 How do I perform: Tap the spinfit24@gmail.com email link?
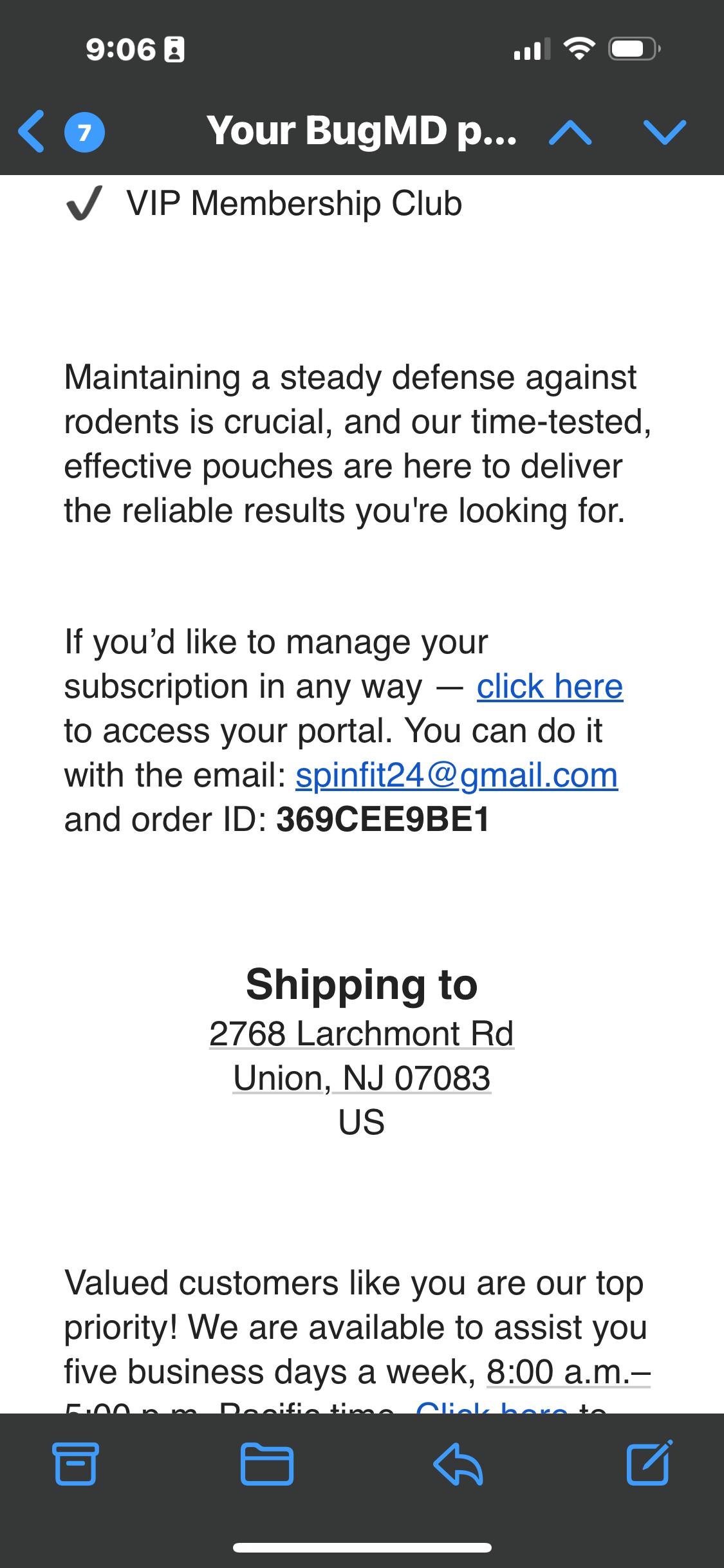[x=457, y=775]
